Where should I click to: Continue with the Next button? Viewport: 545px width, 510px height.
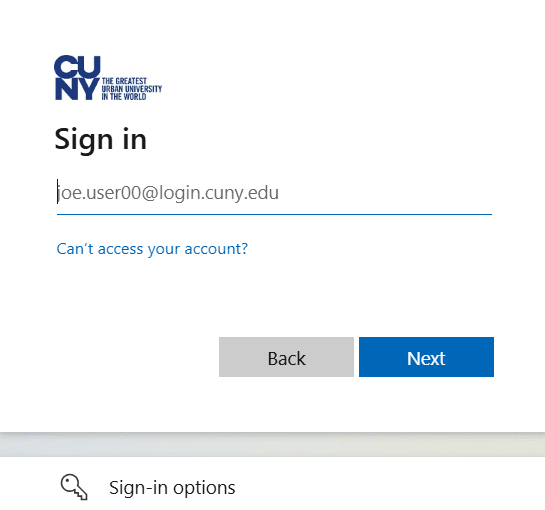(x=426, y=357)
